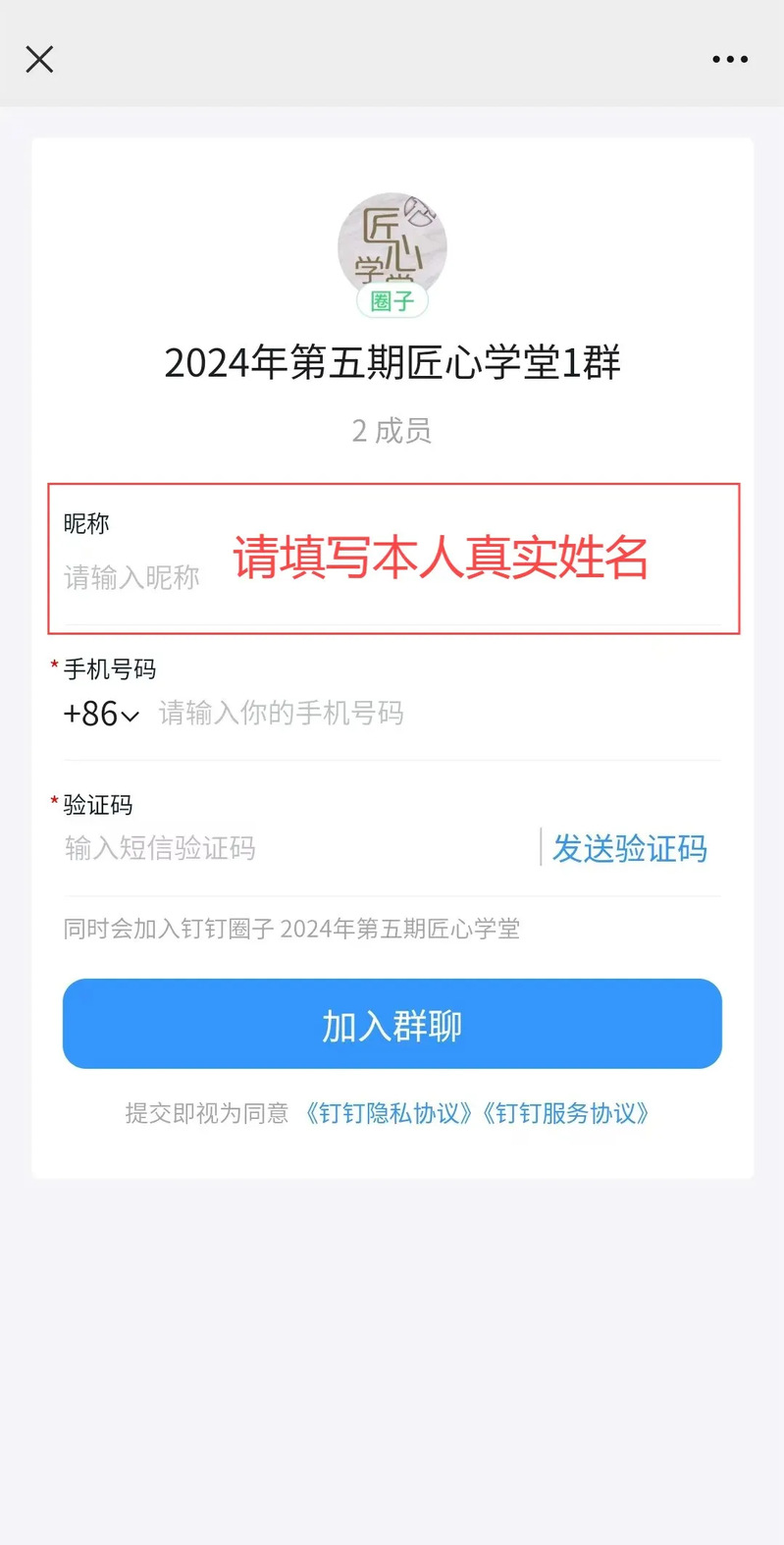The image size is (784, 1545).
Task: Join the group with 加入群聊 button
Action: click(x=392, y=1024)
